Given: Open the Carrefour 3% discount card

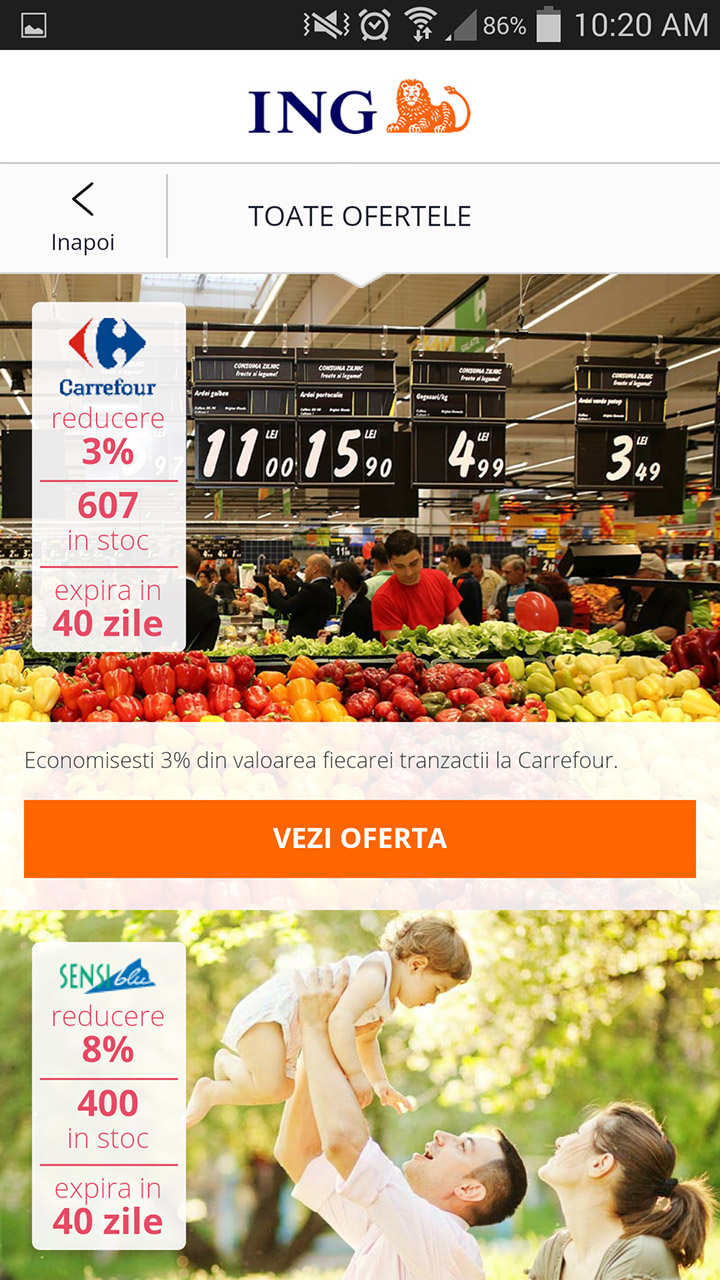Looking at the screenshot, I should click(109, 477).
